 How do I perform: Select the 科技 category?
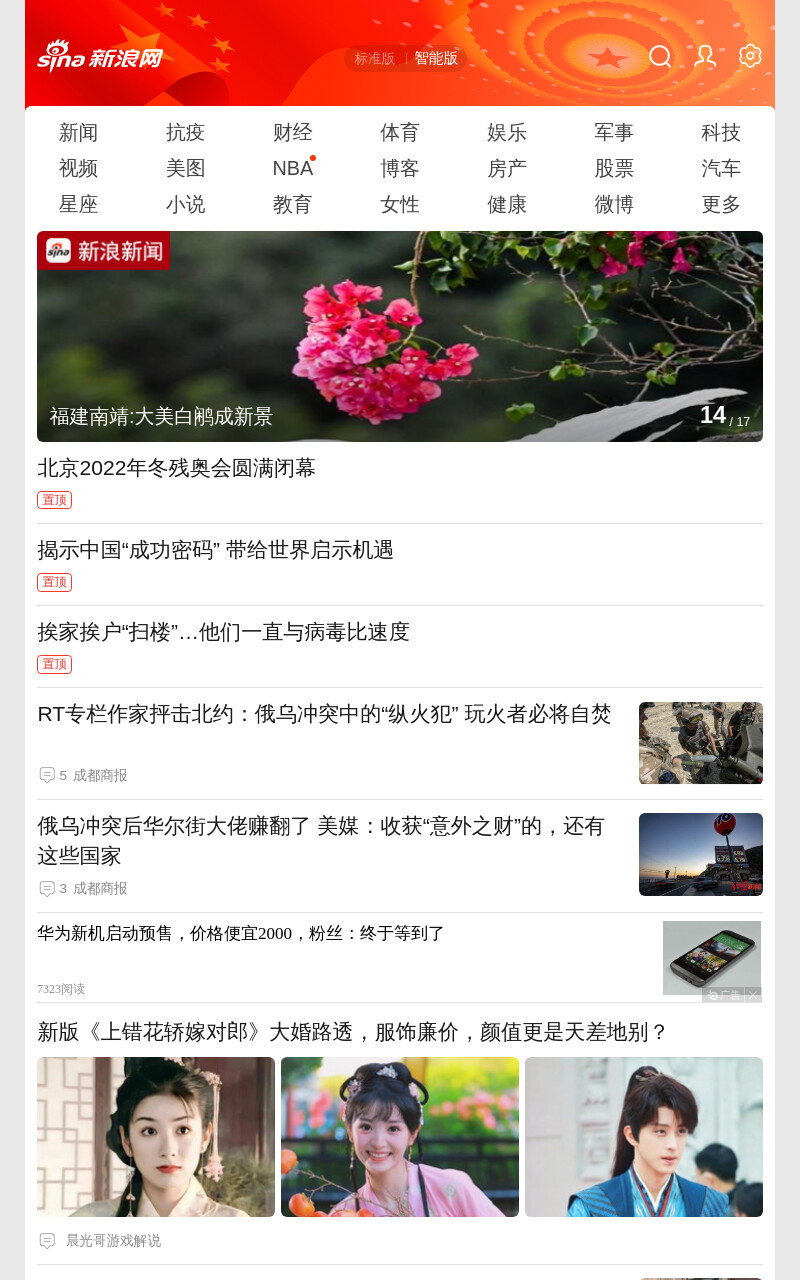coord(721,132)
